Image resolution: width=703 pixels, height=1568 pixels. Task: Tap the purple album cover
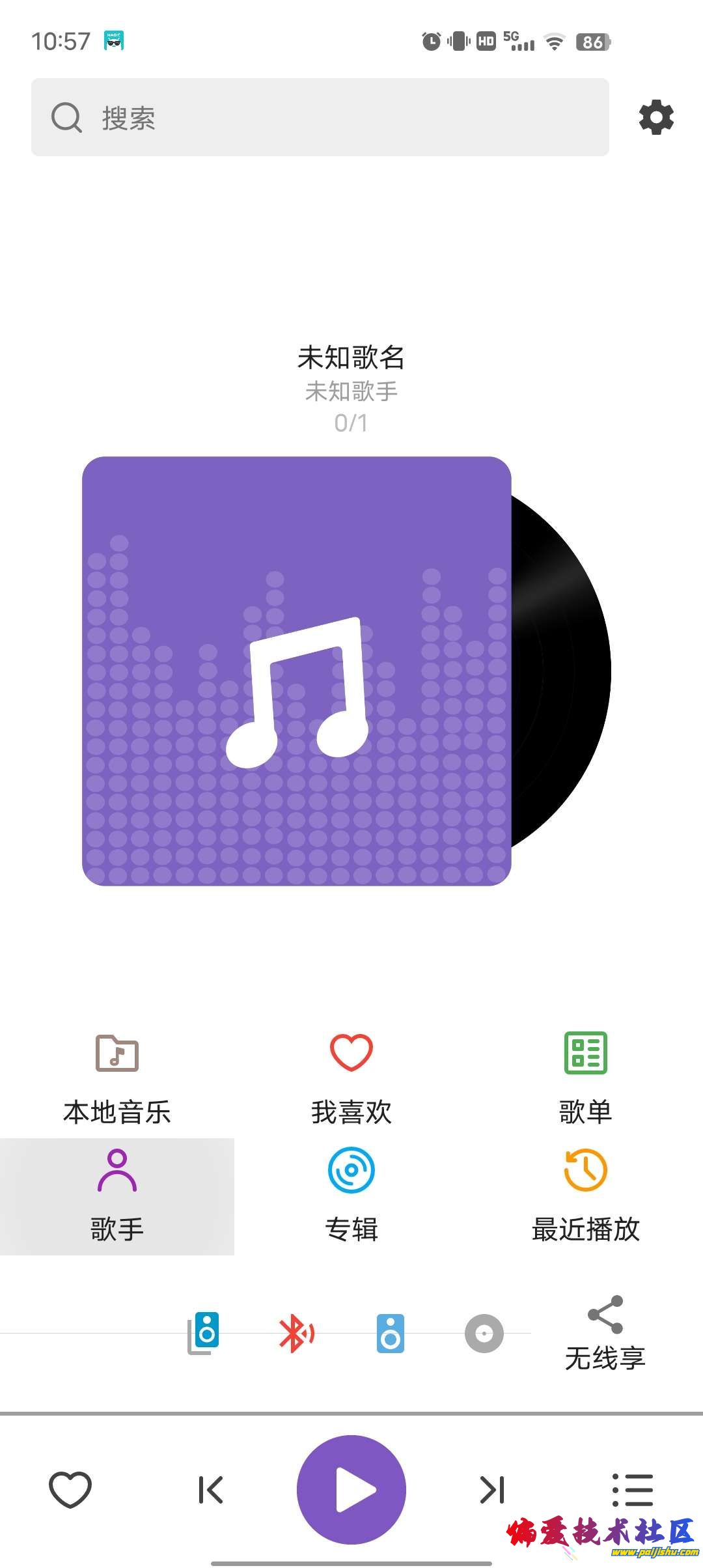click(x=297, y=671)
